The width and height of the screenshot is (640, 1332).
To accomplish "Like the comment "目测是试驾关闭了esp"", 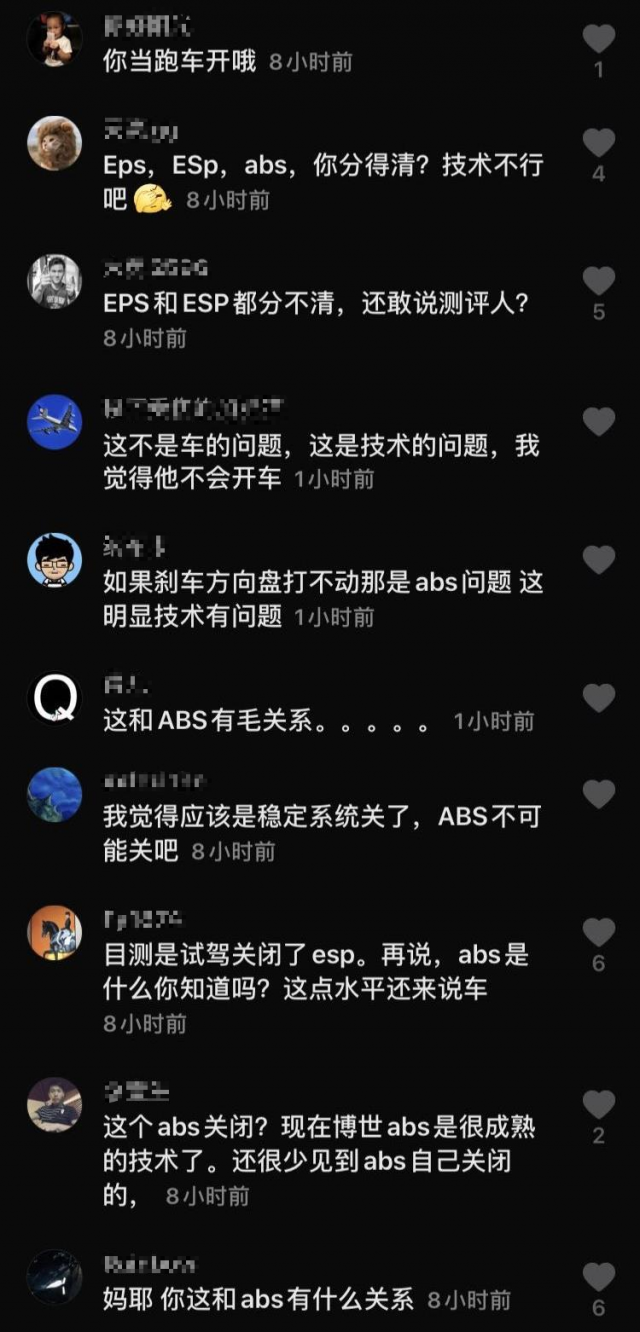I will (598, 933).
